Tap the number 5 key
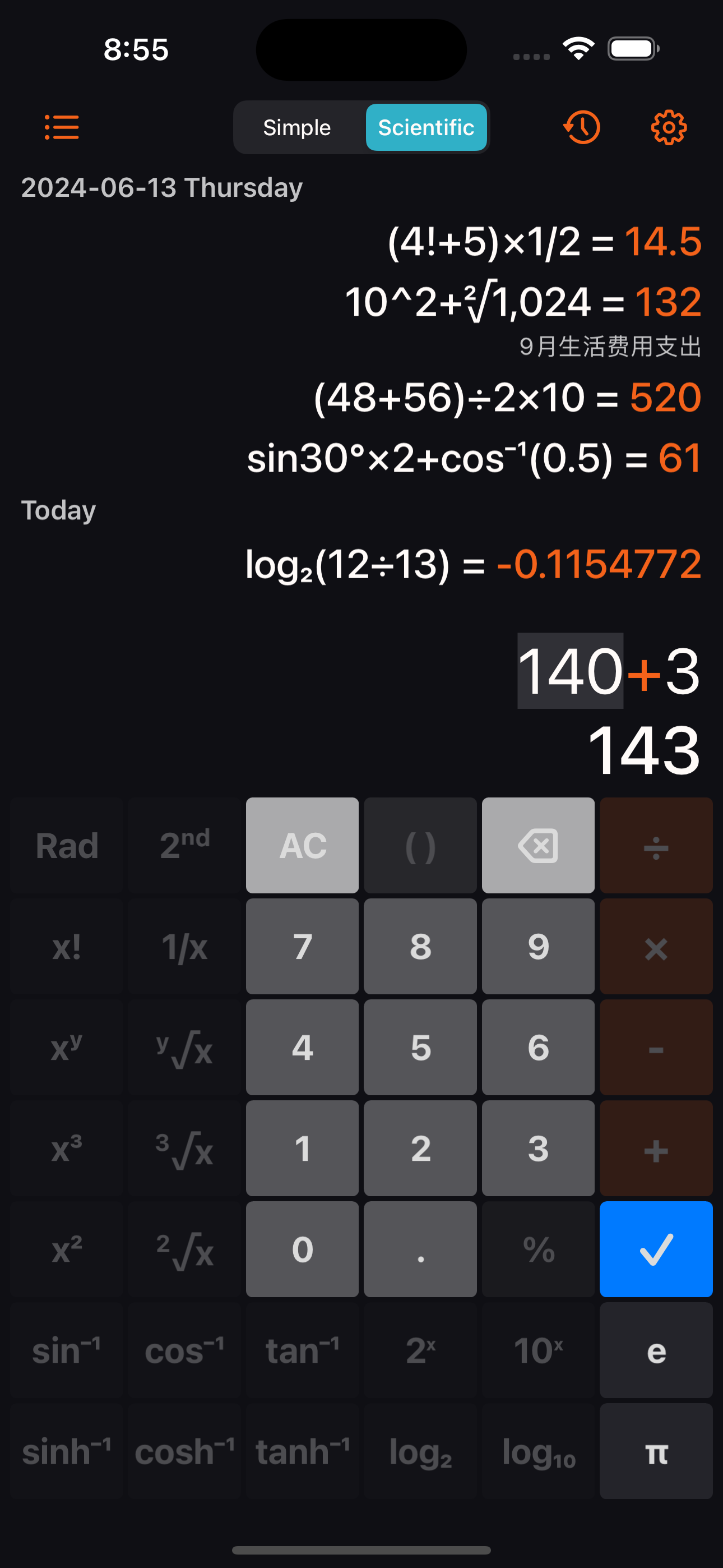The image size is (723, 1568). coord(420,1048)
